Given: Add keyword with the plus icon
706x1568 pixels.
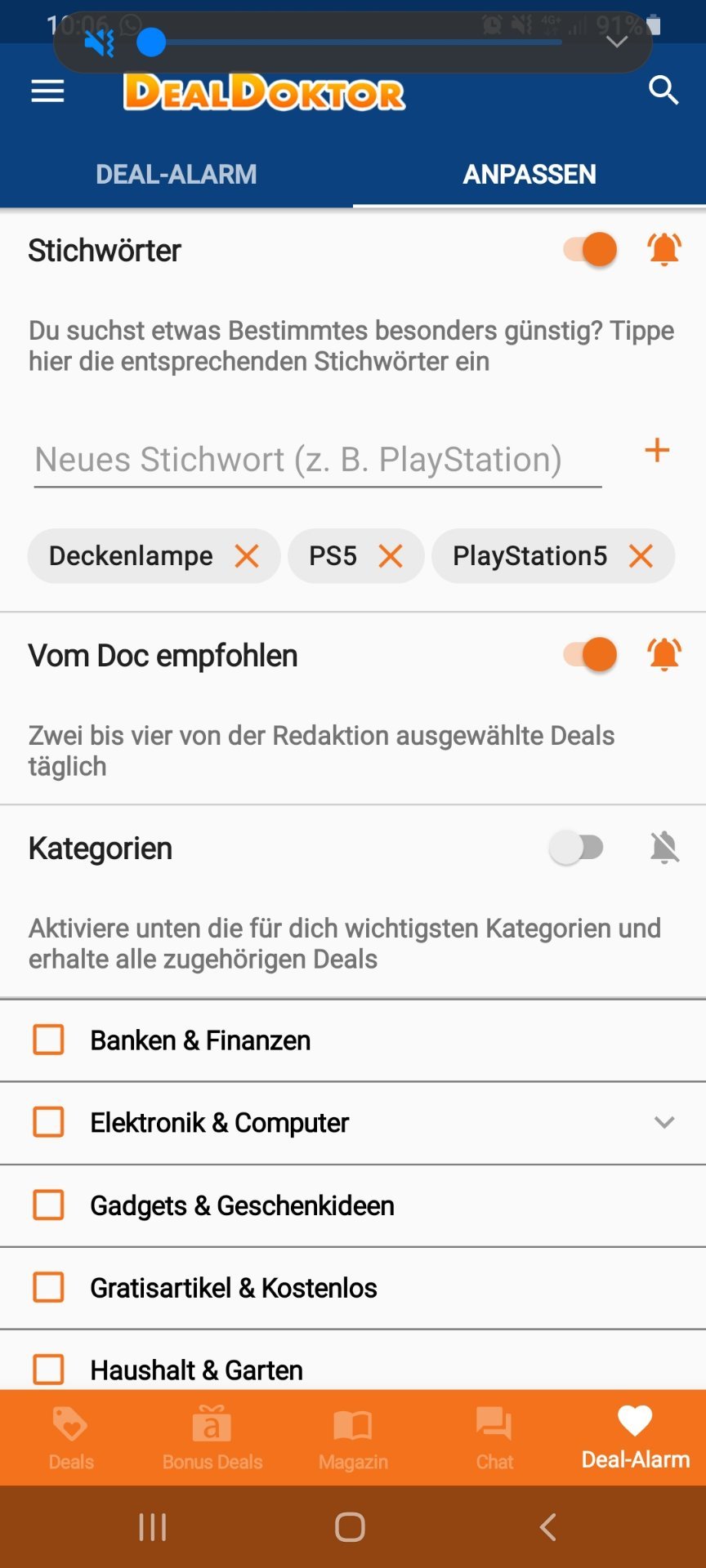Looking at the screenshot, I should [657, 450].
